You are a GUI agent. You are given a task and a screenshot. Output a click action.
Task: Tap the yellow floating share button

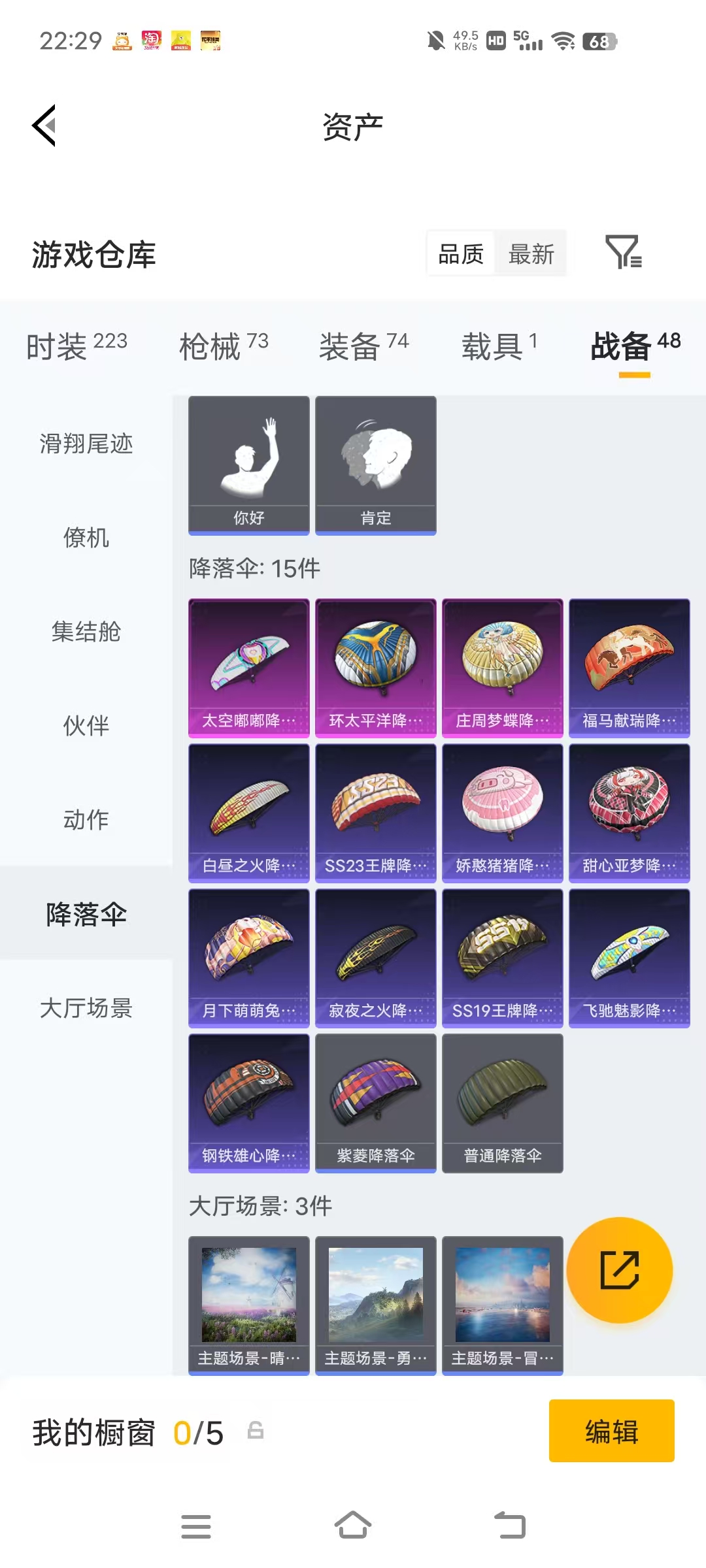pos(619,1269)
